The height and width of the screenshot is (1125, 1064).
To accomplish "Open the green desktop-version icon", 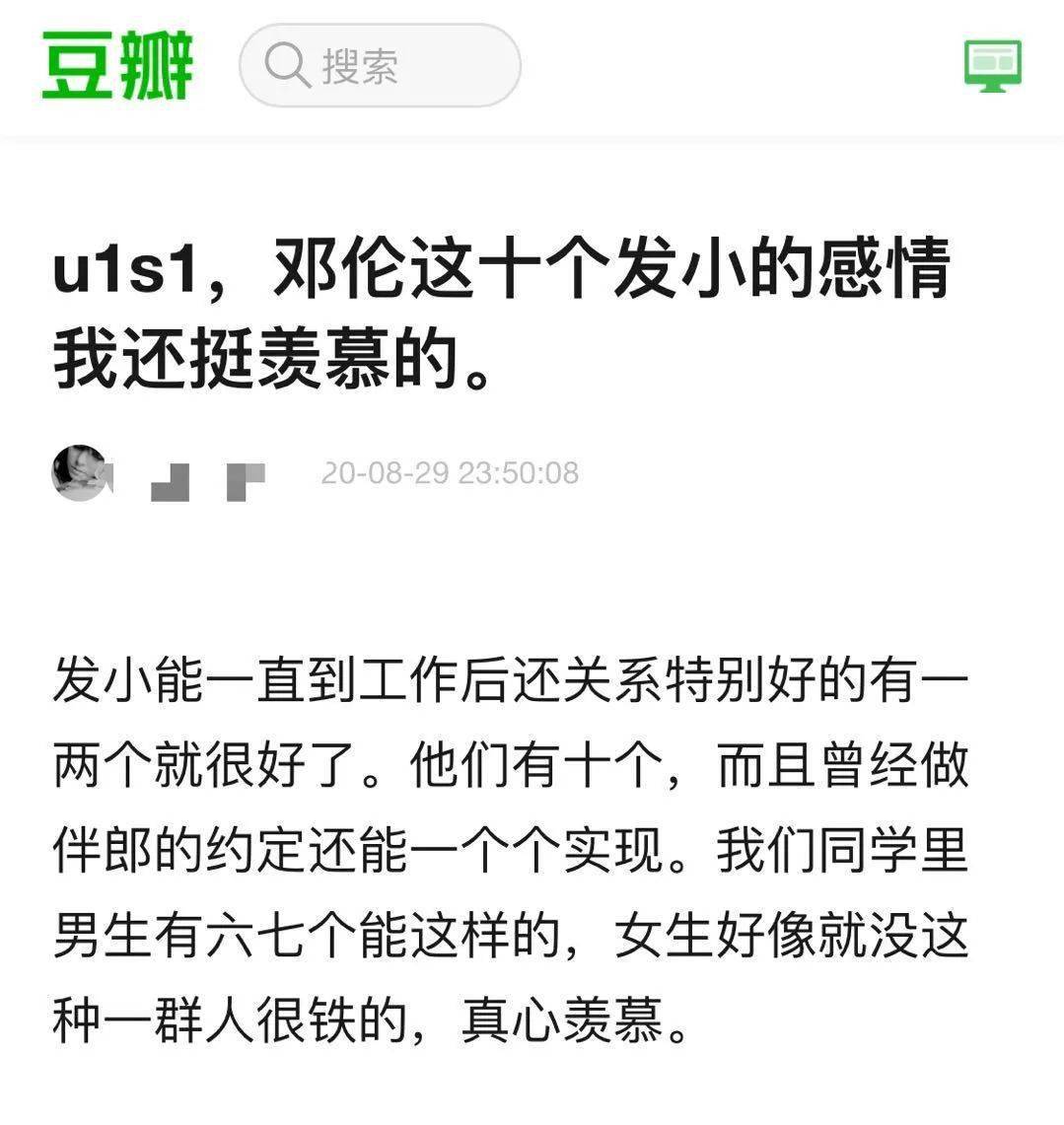I will point(992,66).
